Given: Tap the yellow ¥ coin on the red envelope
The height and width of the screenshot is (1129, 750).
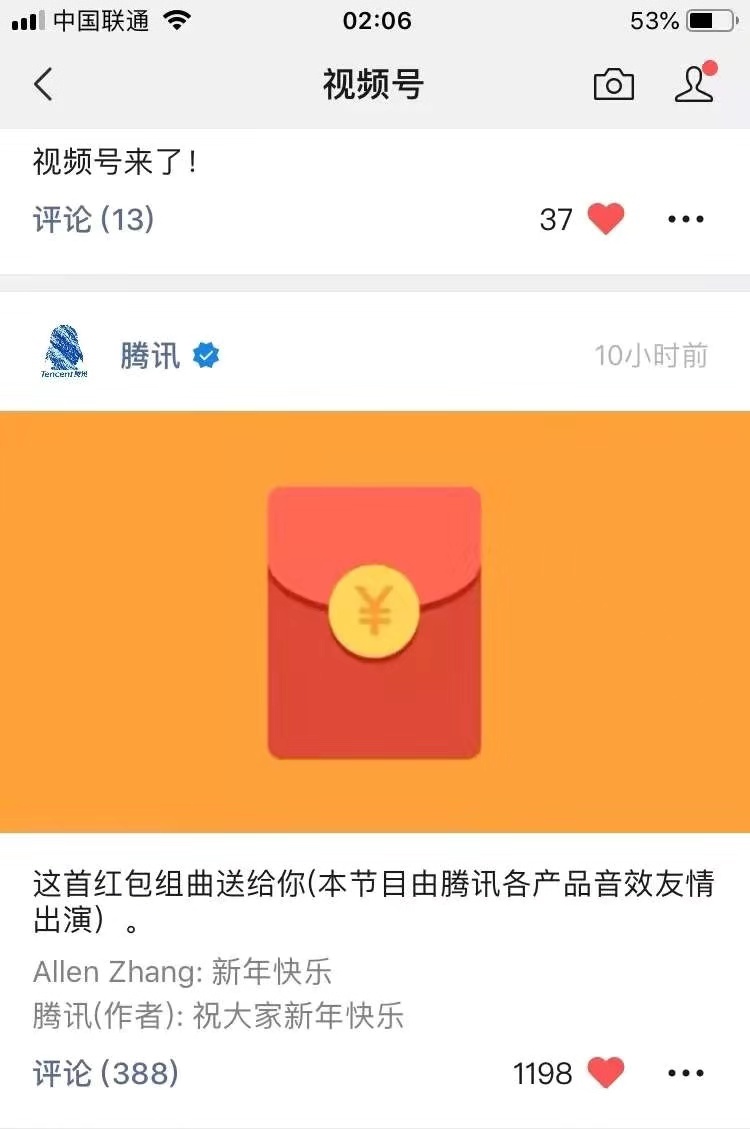Looking at the screenshot, I should coord(374,611).
